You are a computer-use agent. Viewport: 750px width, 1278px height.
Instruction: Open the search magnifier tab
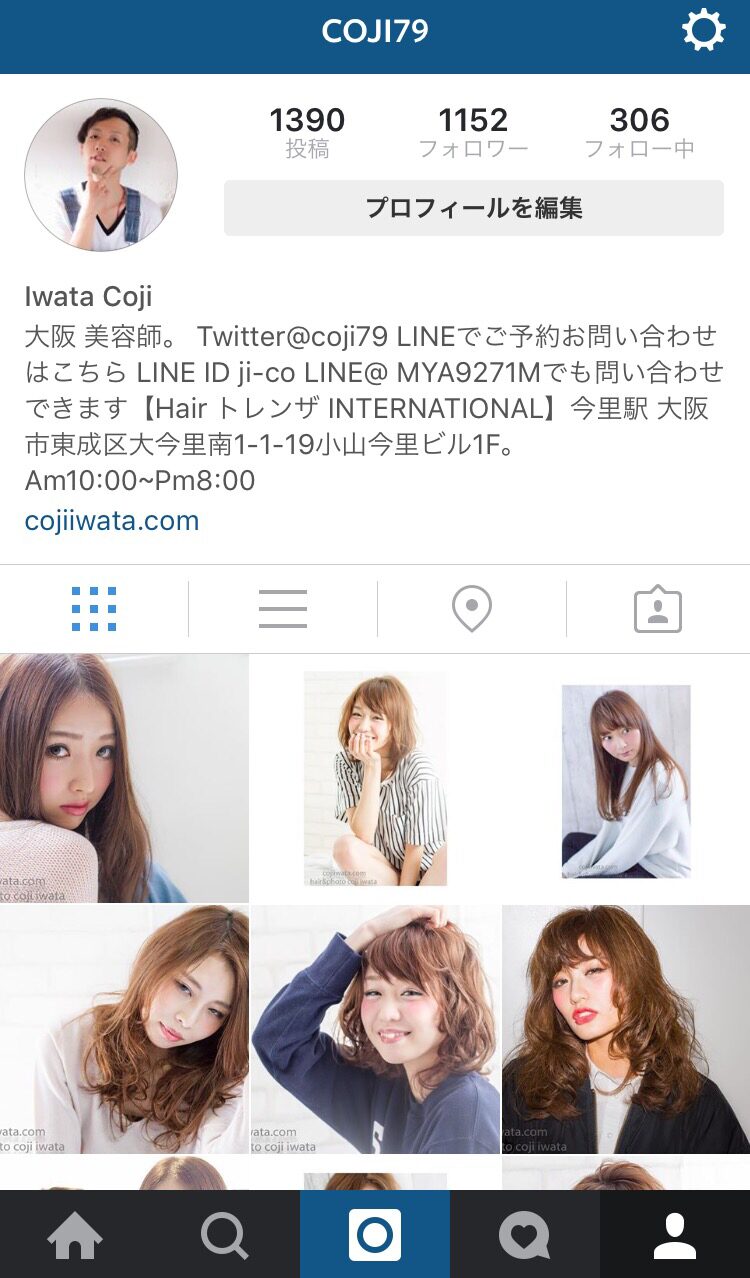[x=225, y=1235]
